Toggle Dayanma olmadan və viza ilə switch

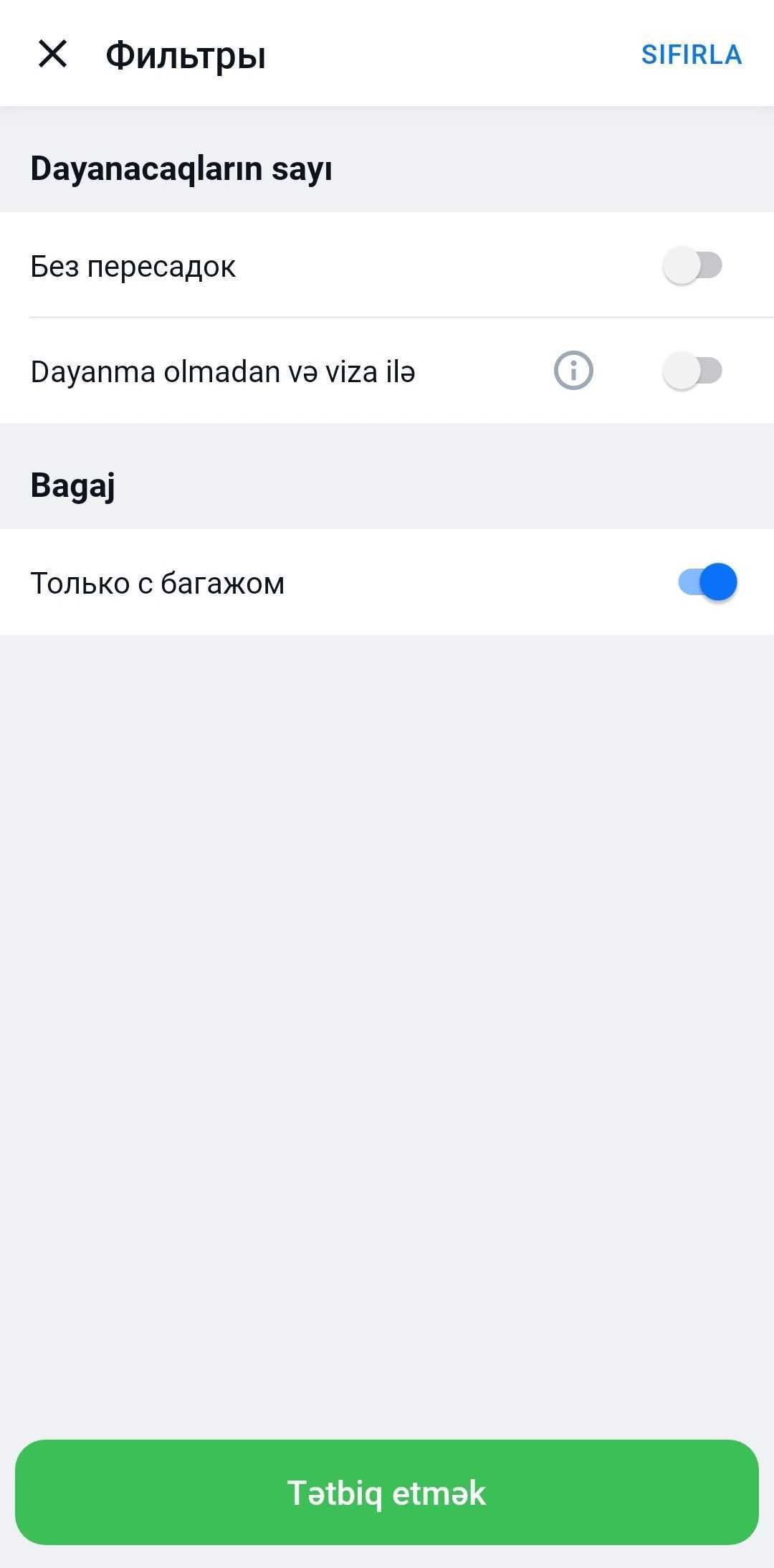coord(692,371)
